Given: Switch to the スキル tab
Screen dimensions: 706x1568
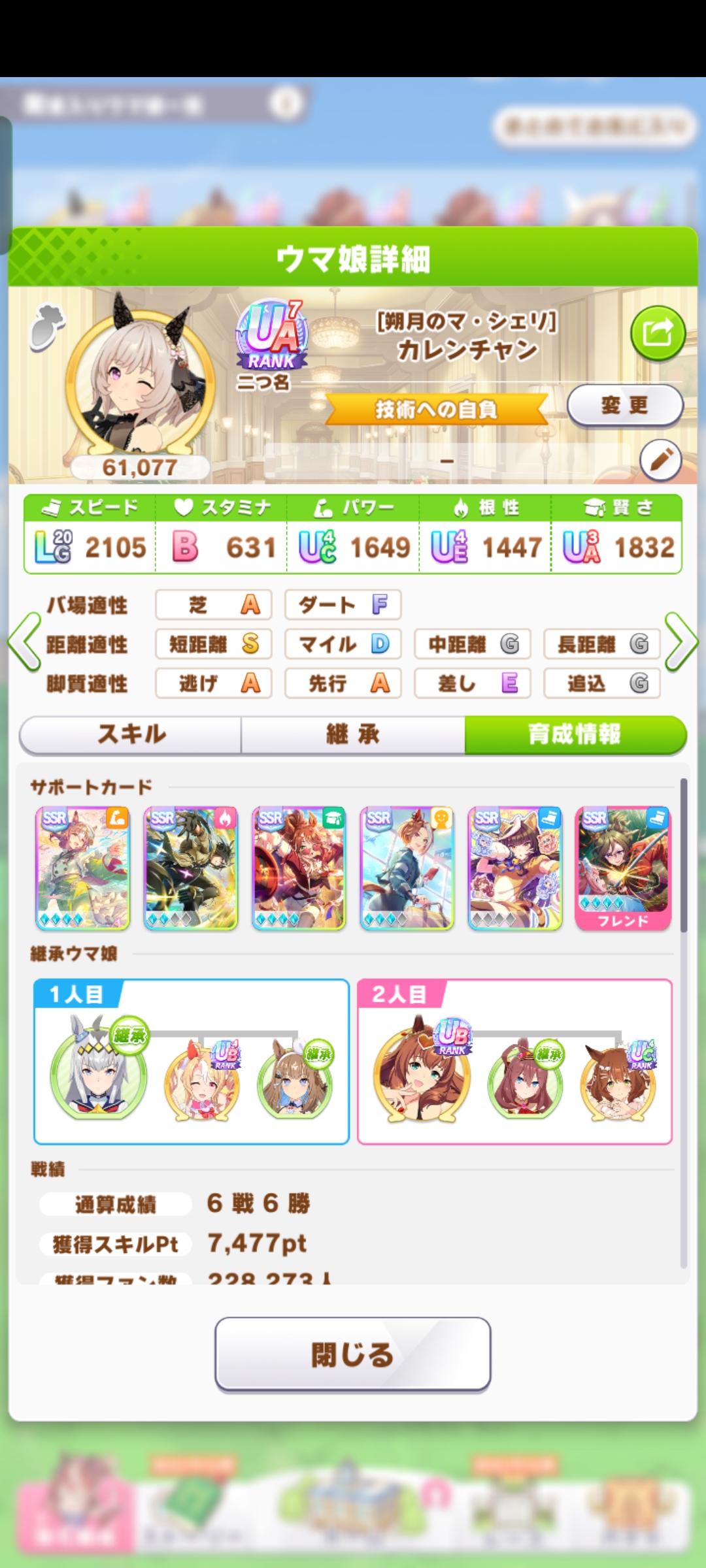Looking at the screenshot, I should coord(131,734).
